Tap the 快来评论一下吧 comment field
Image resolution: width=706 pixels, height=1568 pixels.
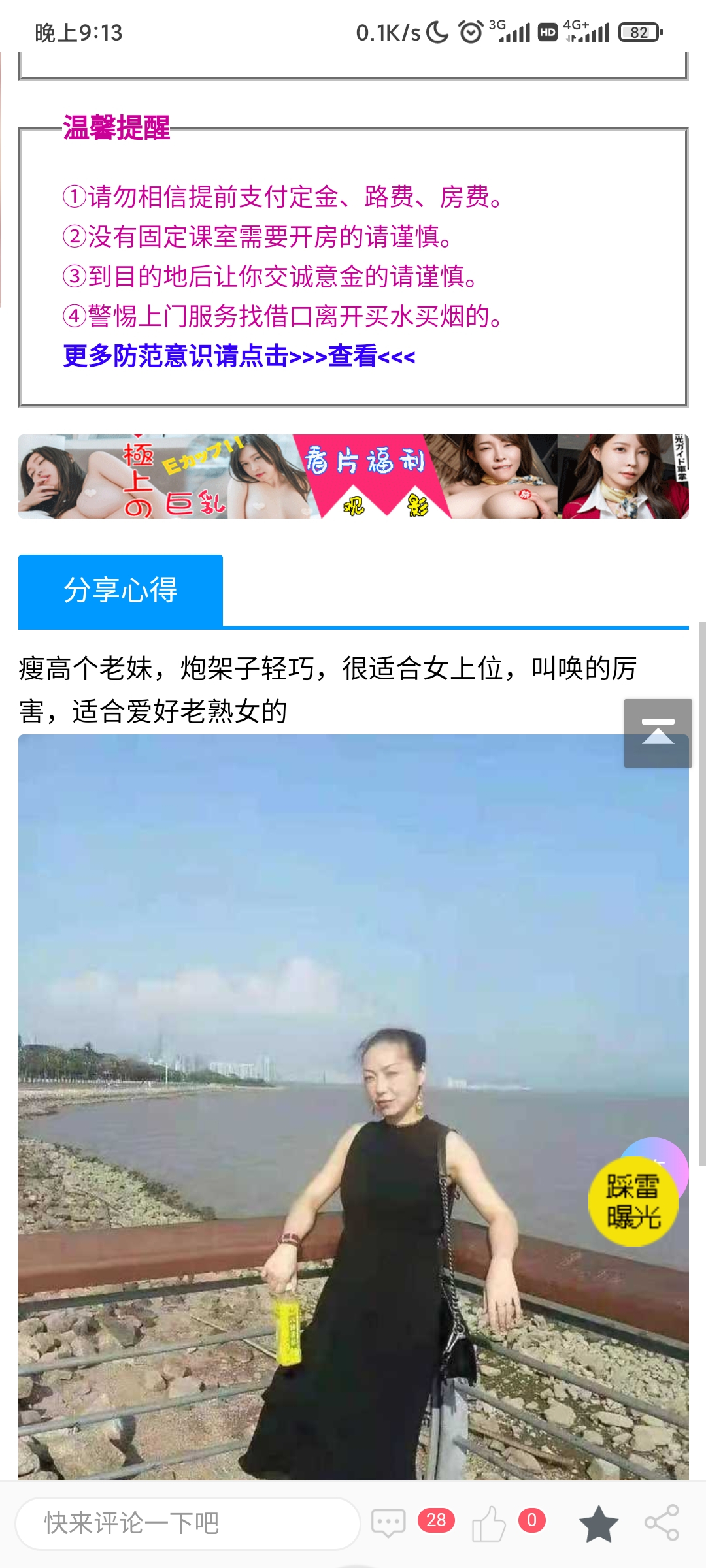click(x=188, y=1523)
